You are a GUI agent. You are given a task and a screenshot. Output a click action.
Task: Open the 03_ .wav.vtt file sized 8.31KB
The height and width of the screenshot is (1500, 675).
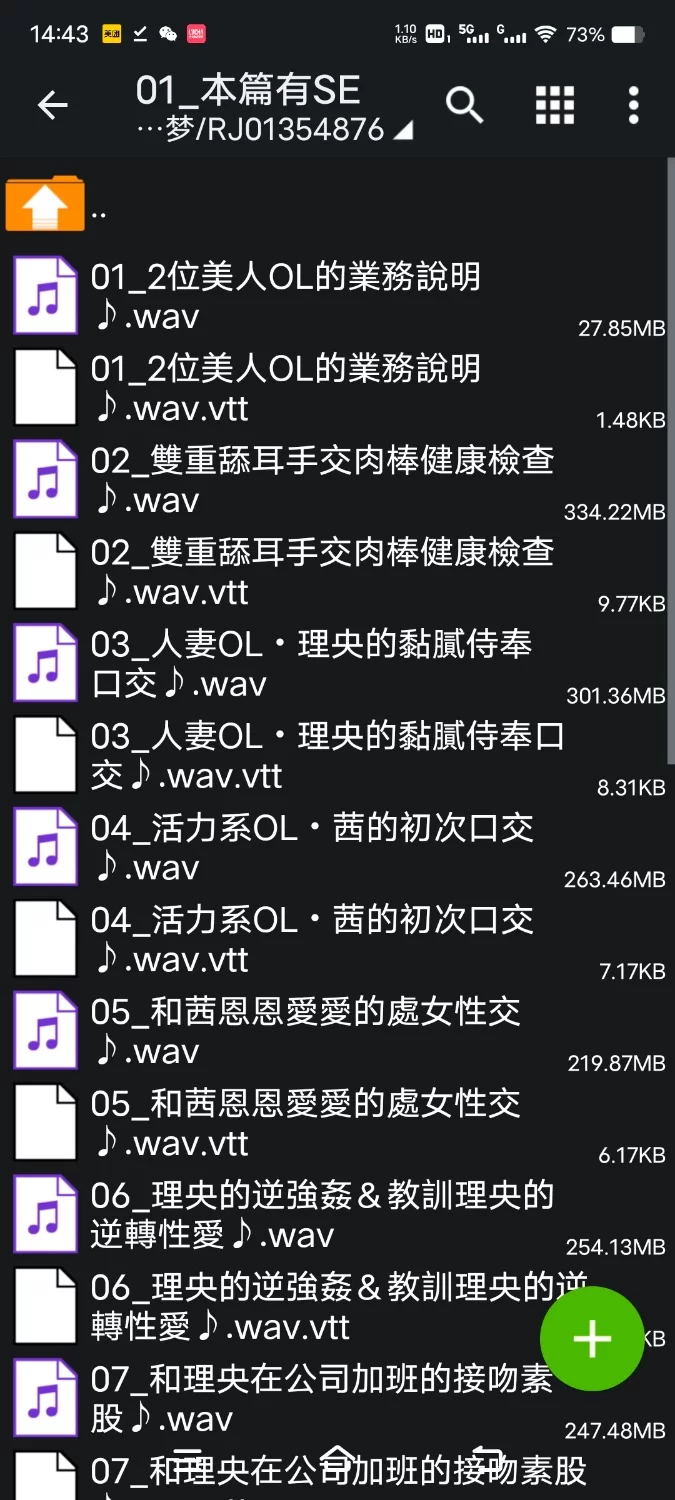(x=300, y=756)
